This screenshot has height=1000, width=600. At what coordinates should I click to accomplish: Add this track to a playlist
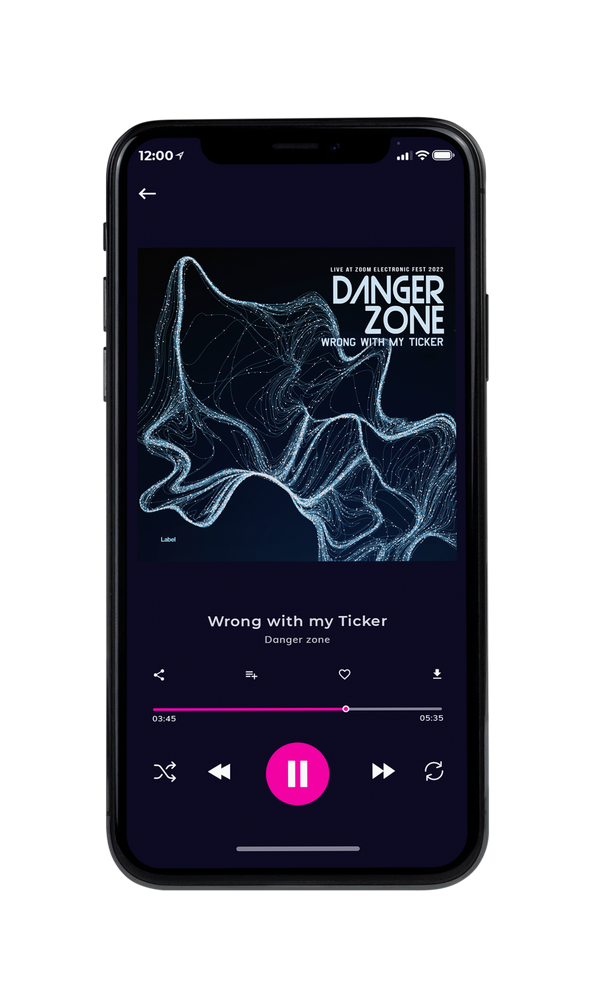pyautogui.click(x=251, y=675)
